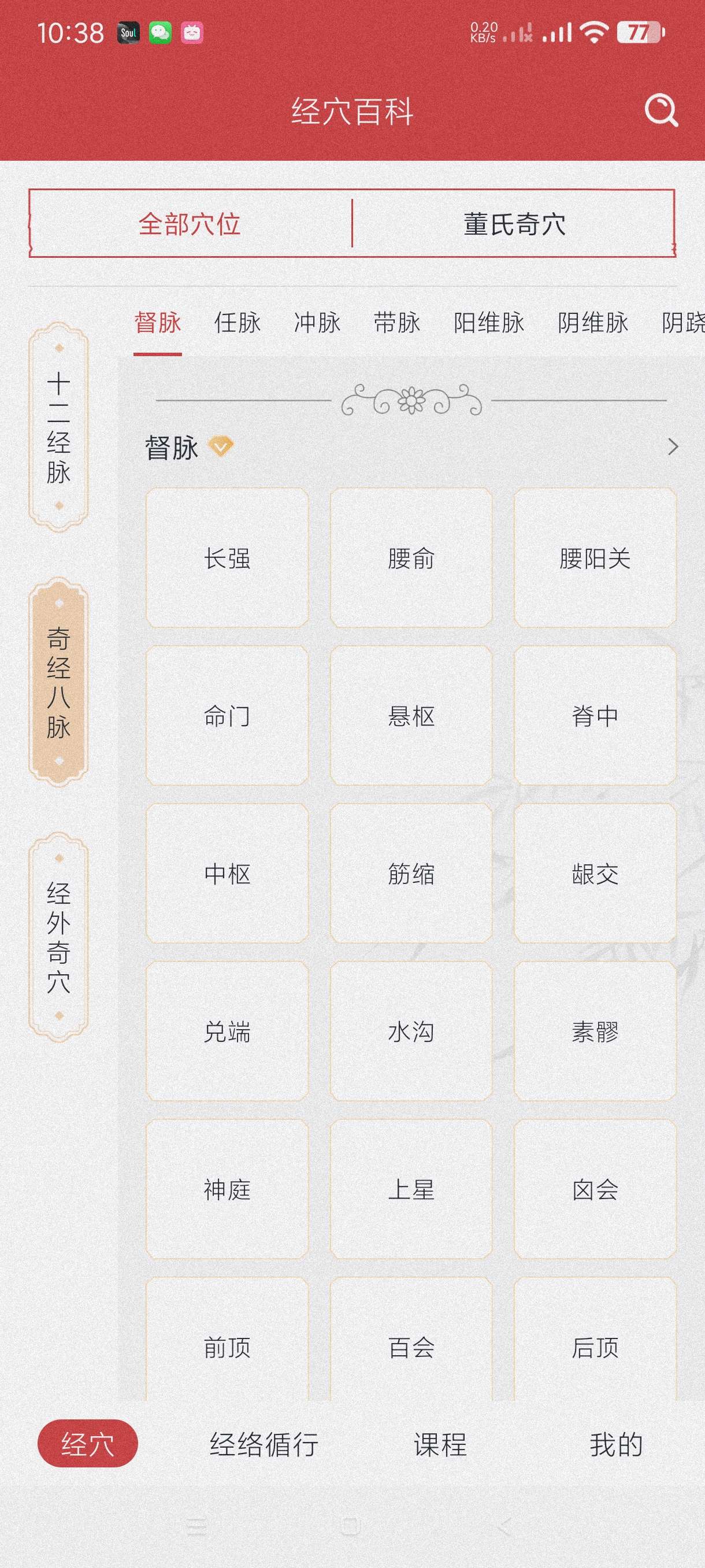Open the 冲脉 tab
Image resolution: width=705 pixels, height=1568 pixels.
click(x=317, y=323)
